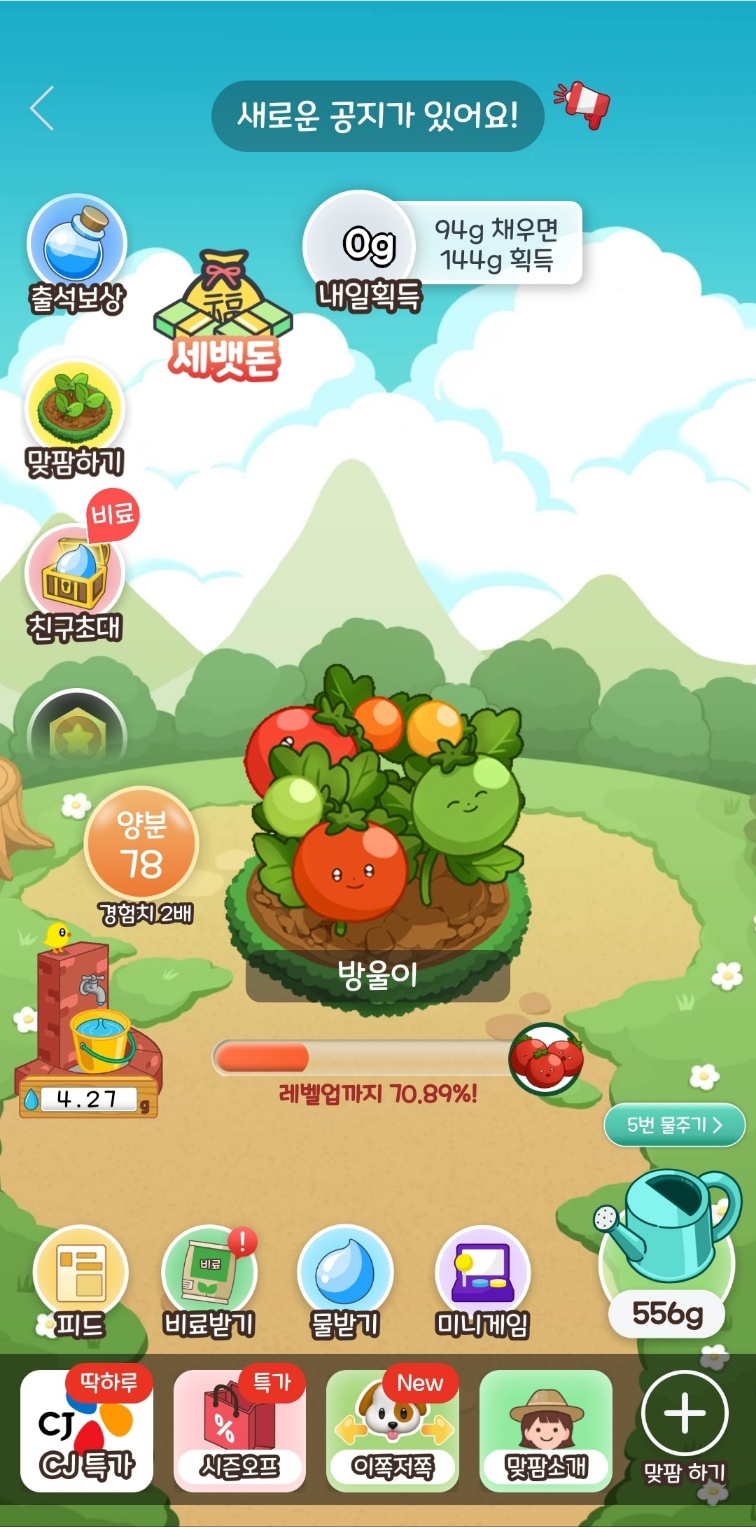Open the 피드 feed

click(x=80, y=1278)
